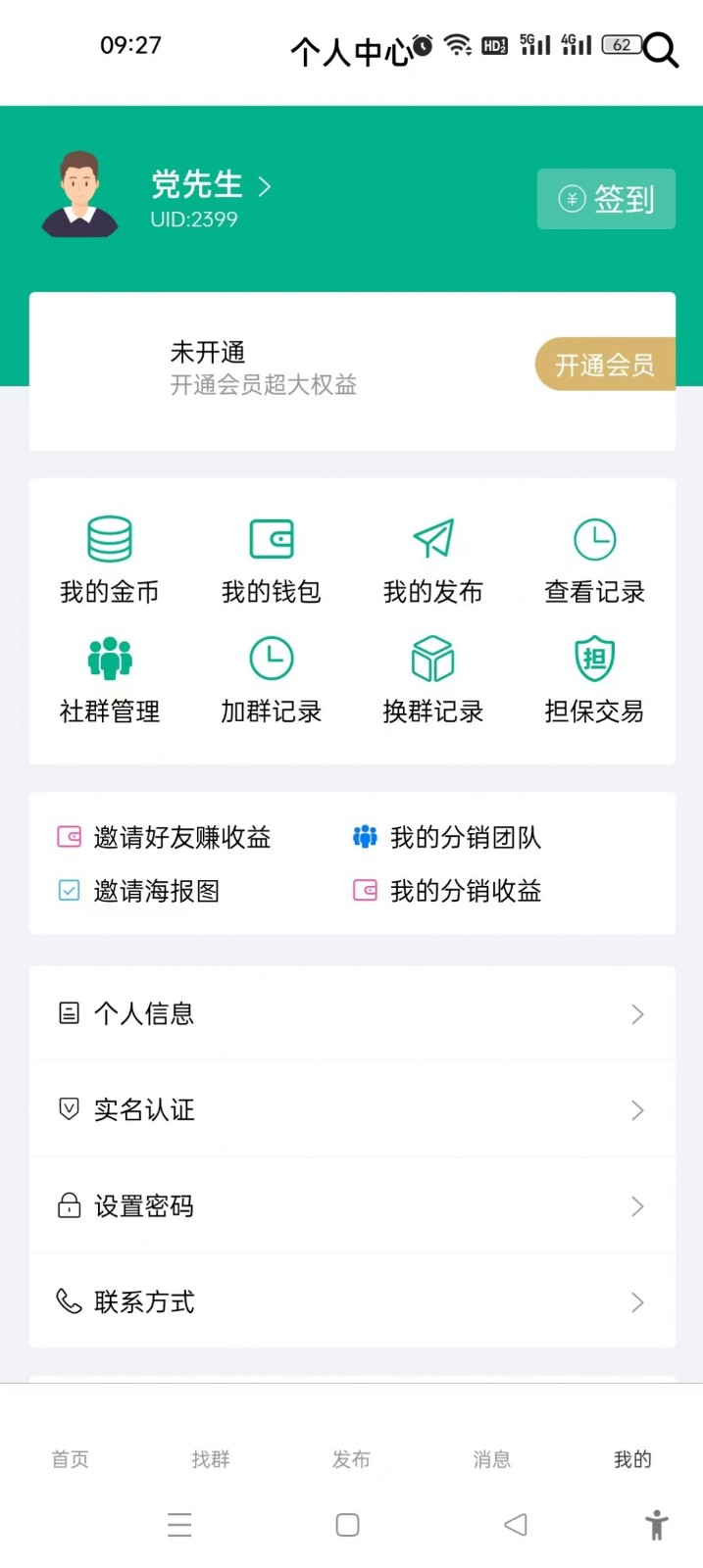Open the 联系方式 row
Viewport: 703px width, 1568px height.
tap(352, 1301)
